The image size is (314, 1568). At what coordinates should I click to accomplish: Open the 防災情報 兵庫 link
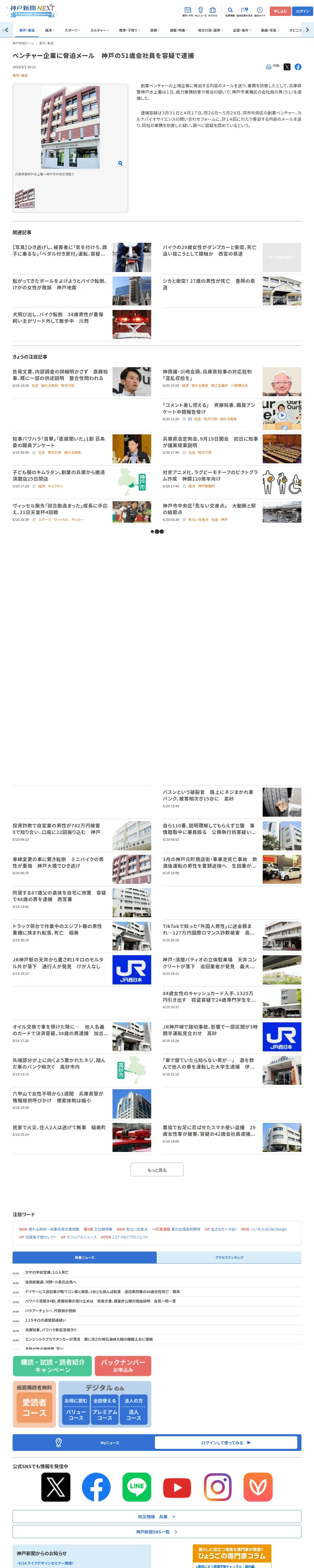point(157,1517)
